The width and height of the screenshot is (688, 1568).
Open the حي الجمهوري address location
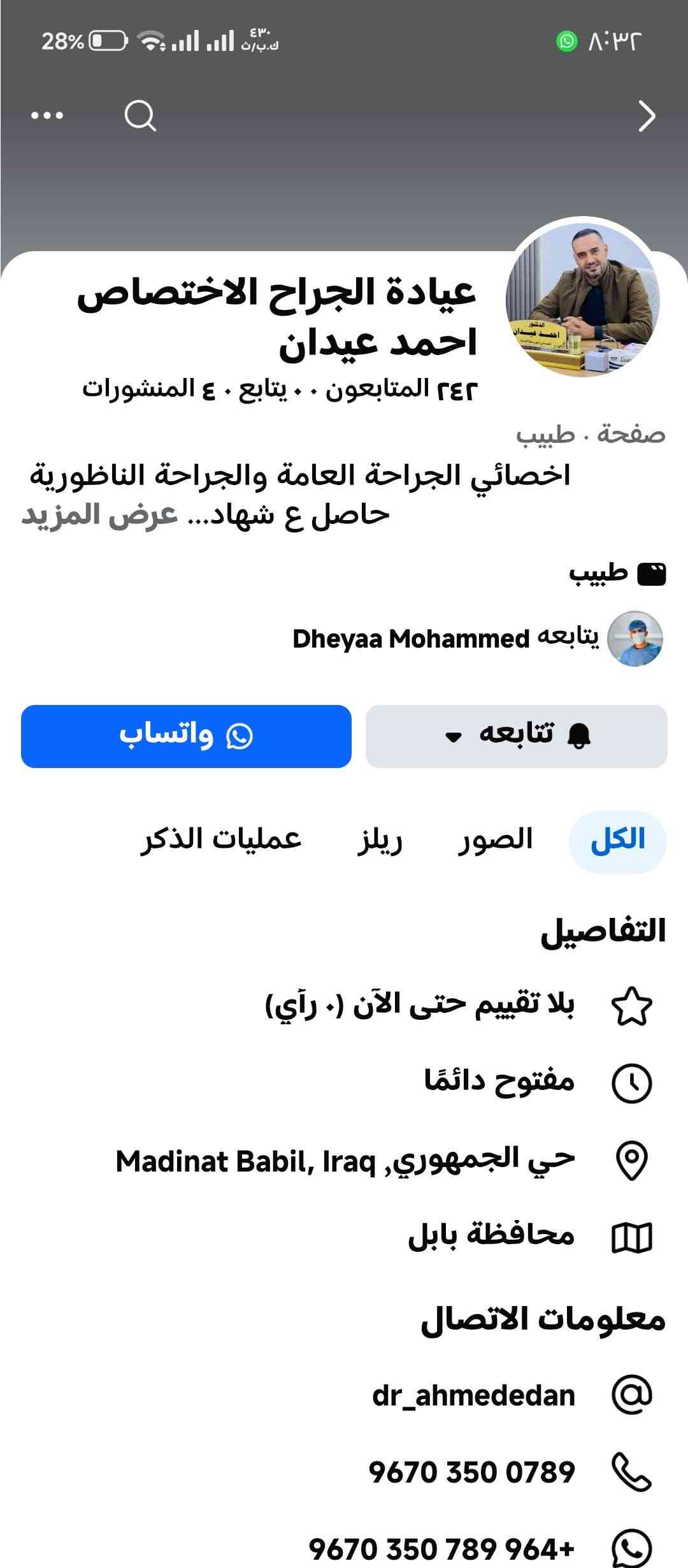point(346,1161)
